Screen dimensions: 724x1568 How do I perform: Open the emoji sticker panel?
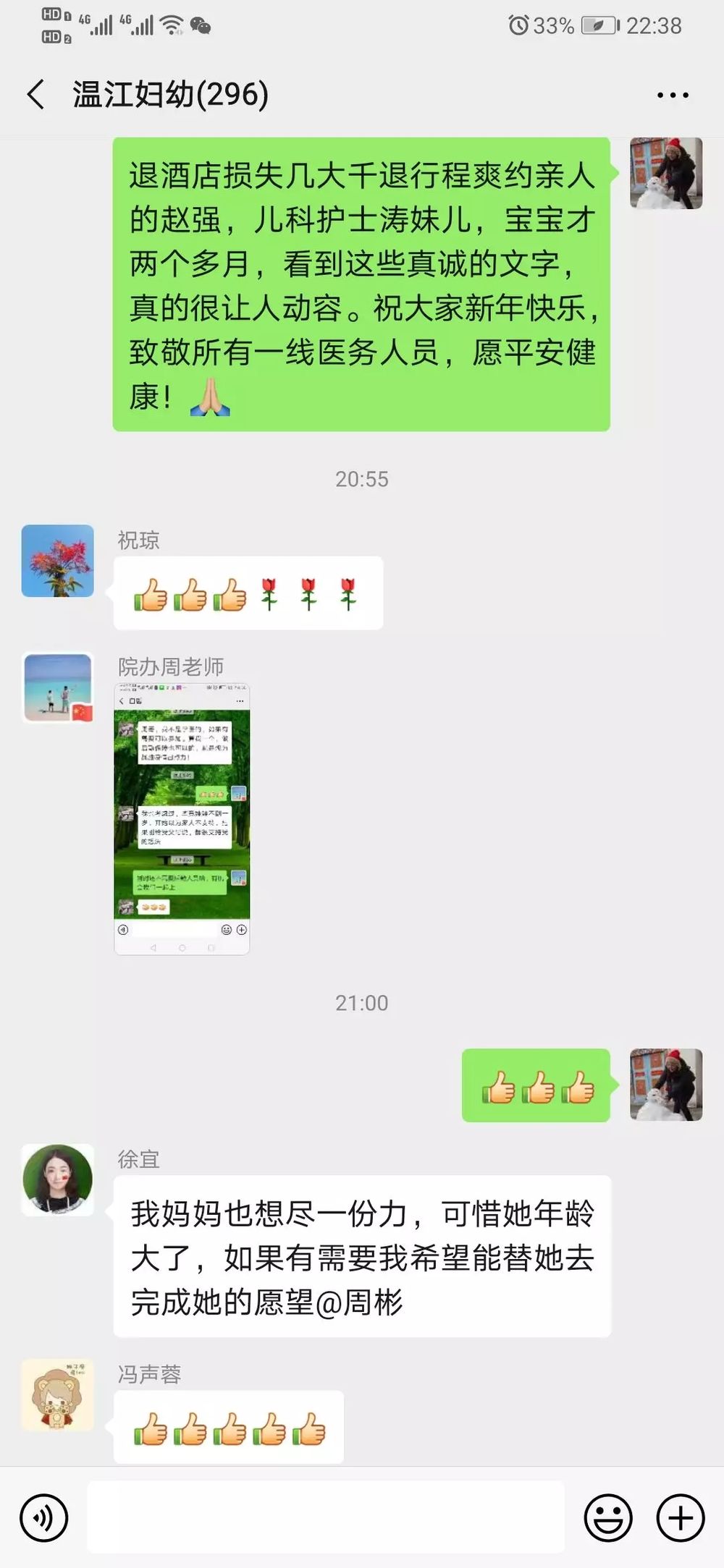(607, 1517)
